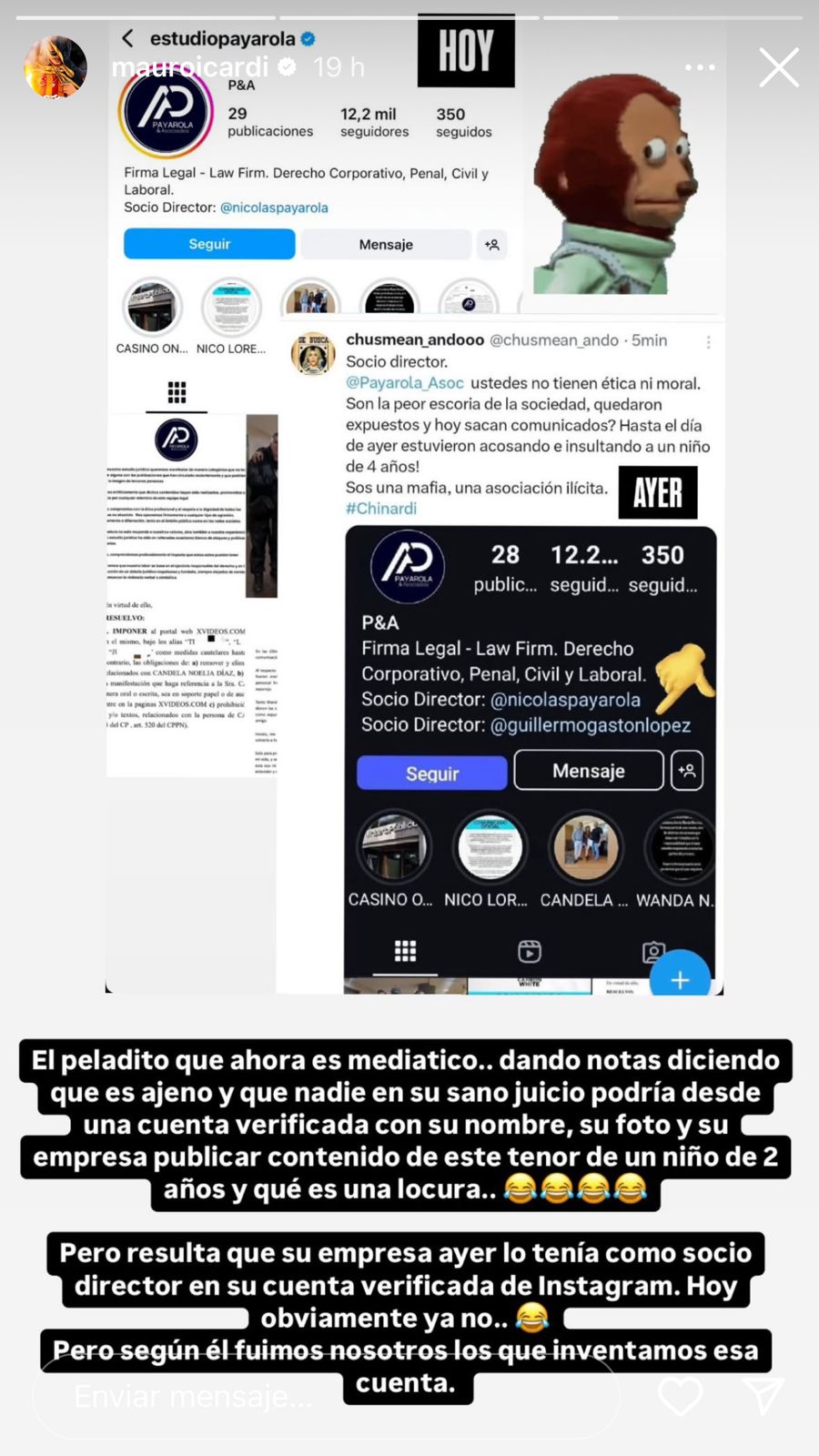The width and height of the screenshot is (819, 1456).
Task: Open mauroicardi's username link
Action: pyautogui.click(x=189, y=67)
